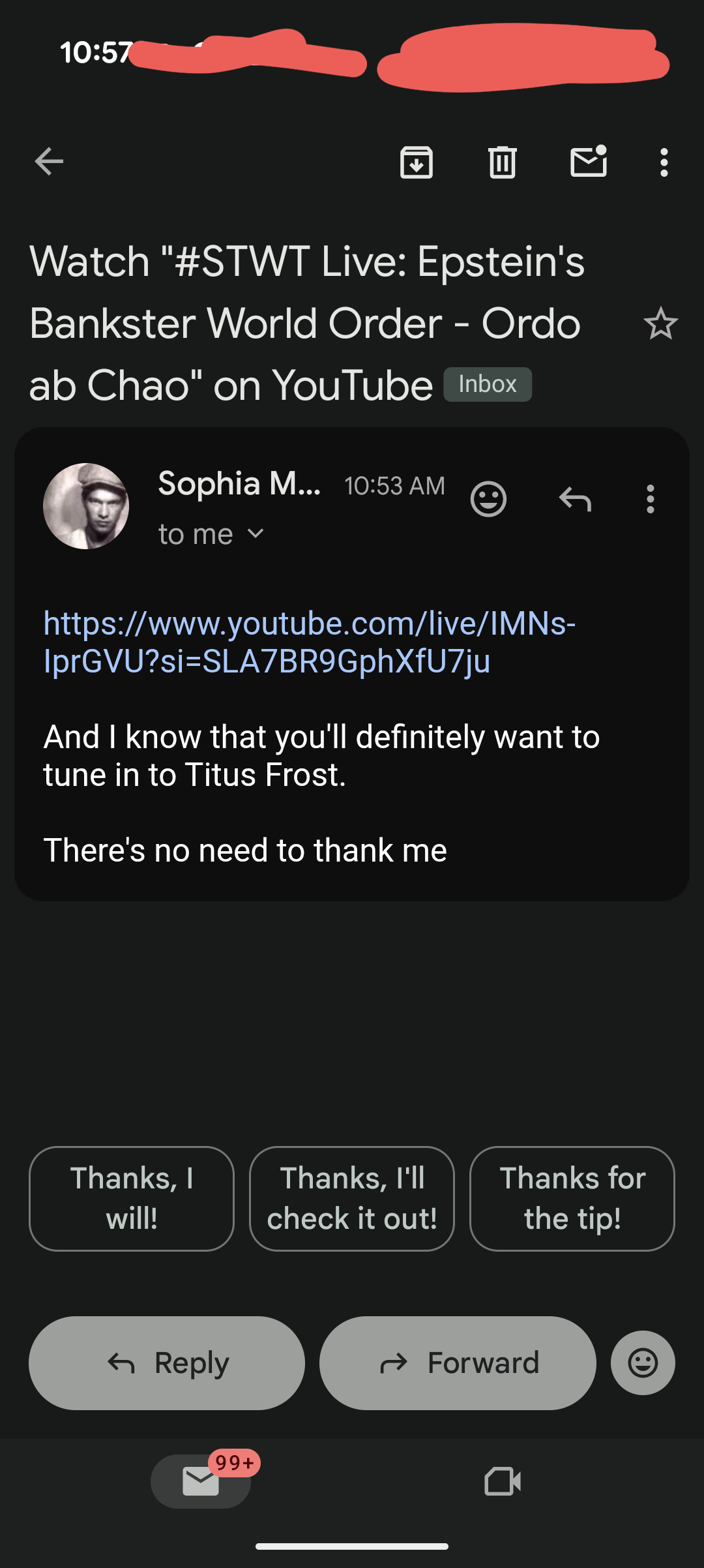Open the message's three-dot options menu
This screenshot has height=1568, width=704.
click(x=650, y=500)
